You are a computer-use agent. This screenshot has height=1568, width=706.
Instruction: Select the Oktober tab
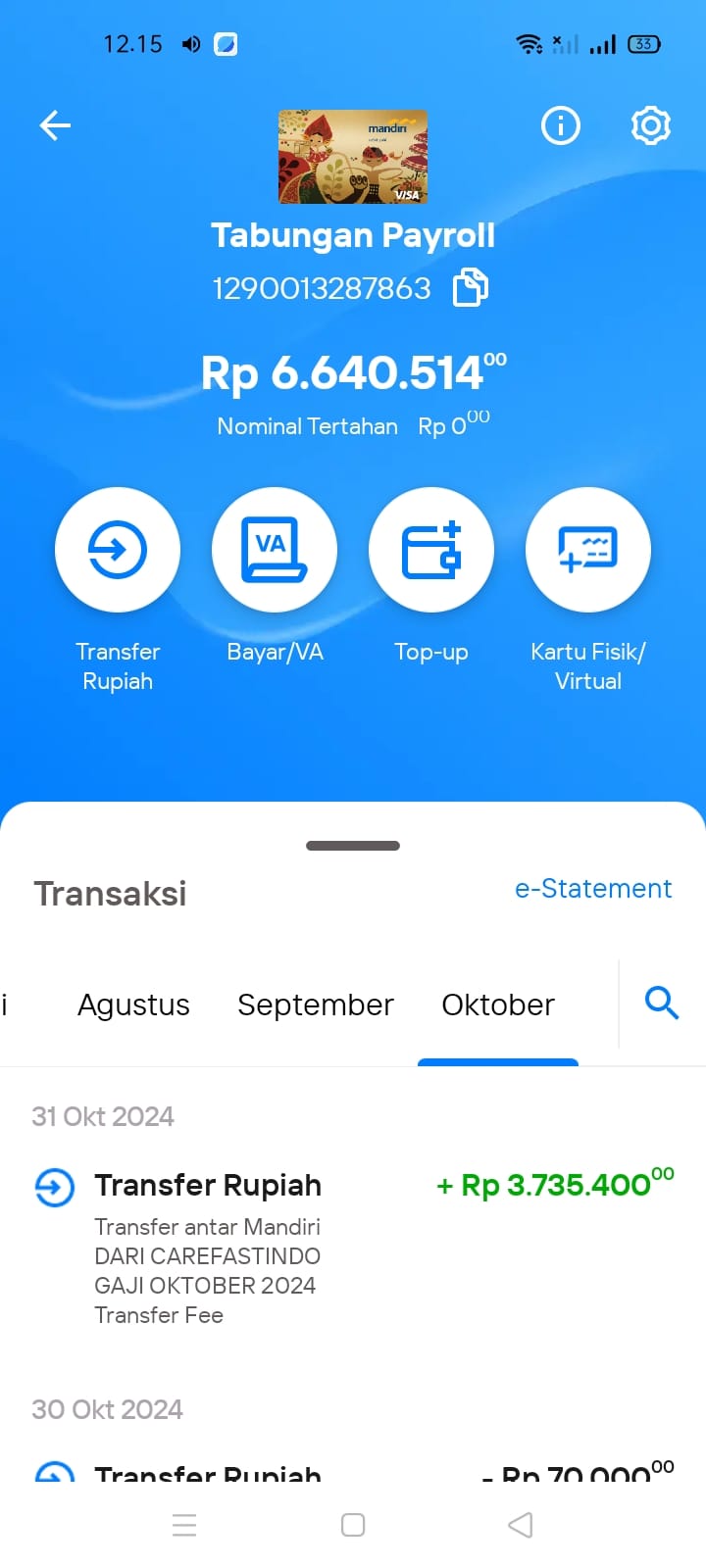point(498,1005)
